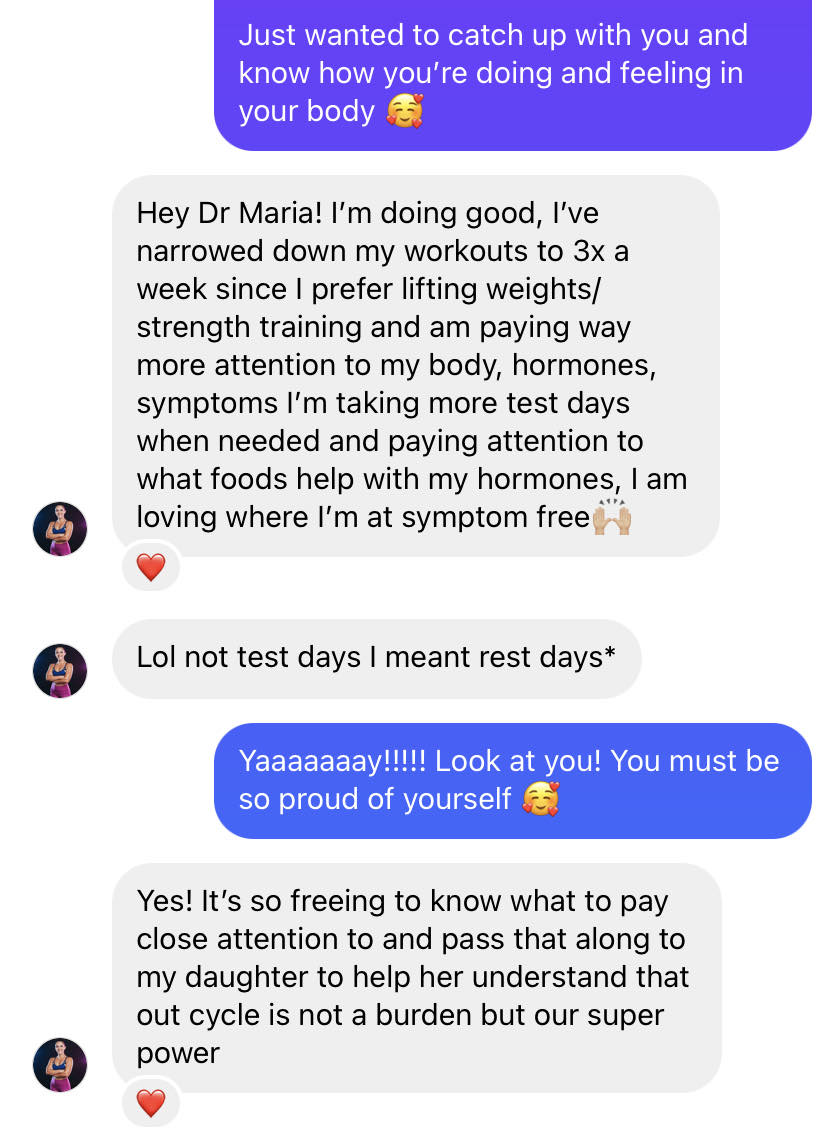
Task: Open sender's avatar beside the "symptom free" message
Action: 60,529
